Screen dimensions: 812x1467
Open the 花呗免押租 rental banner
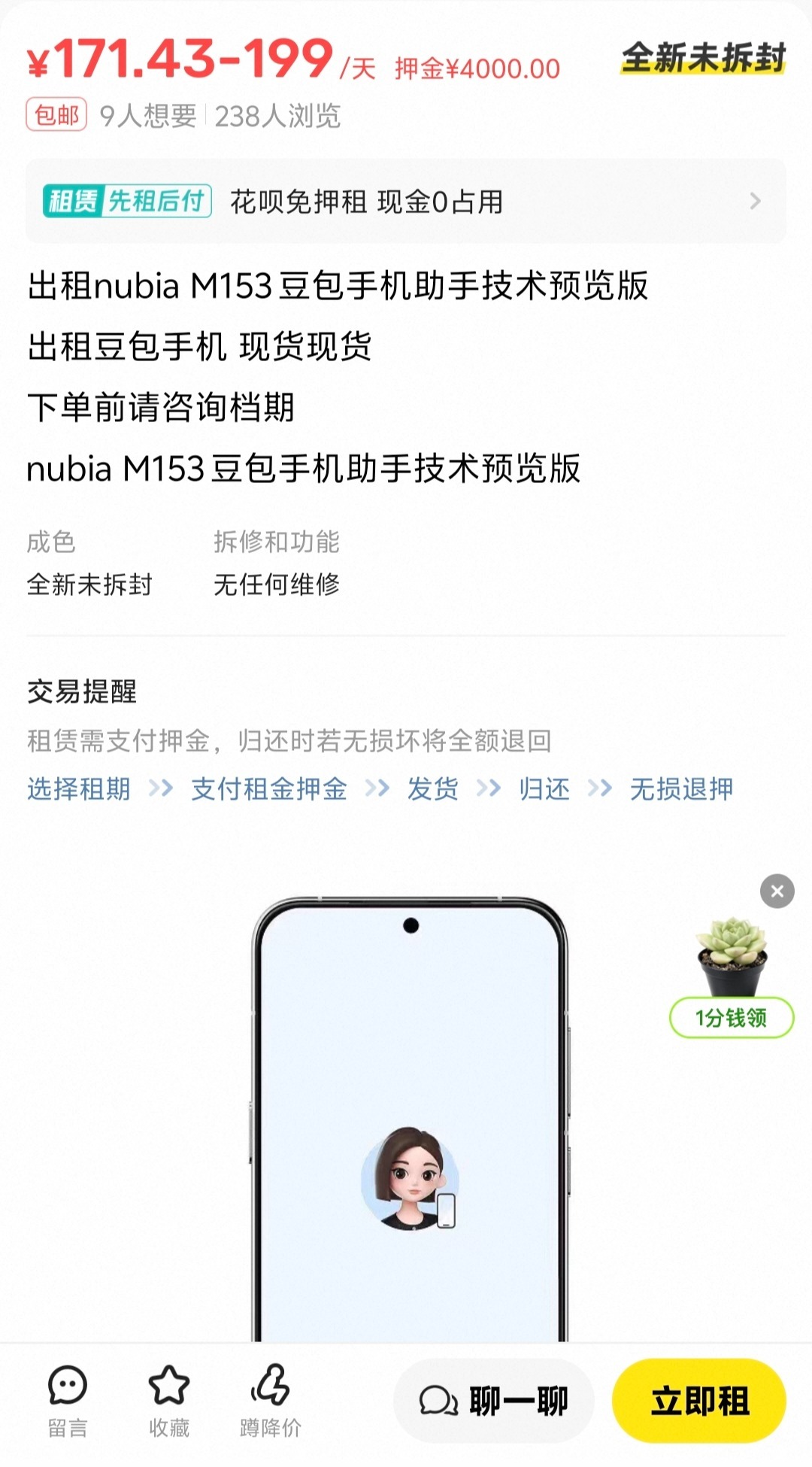tap(406, 202)
